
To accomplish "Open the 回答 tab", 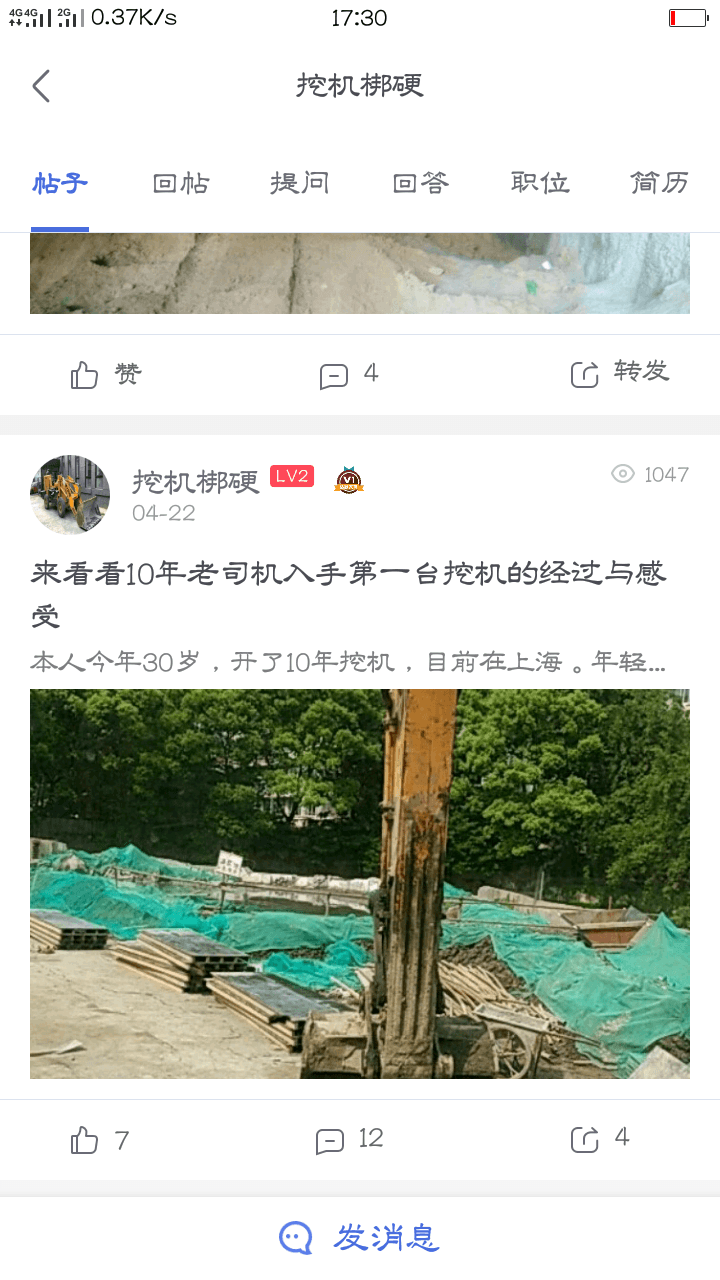I will [420, 183].
